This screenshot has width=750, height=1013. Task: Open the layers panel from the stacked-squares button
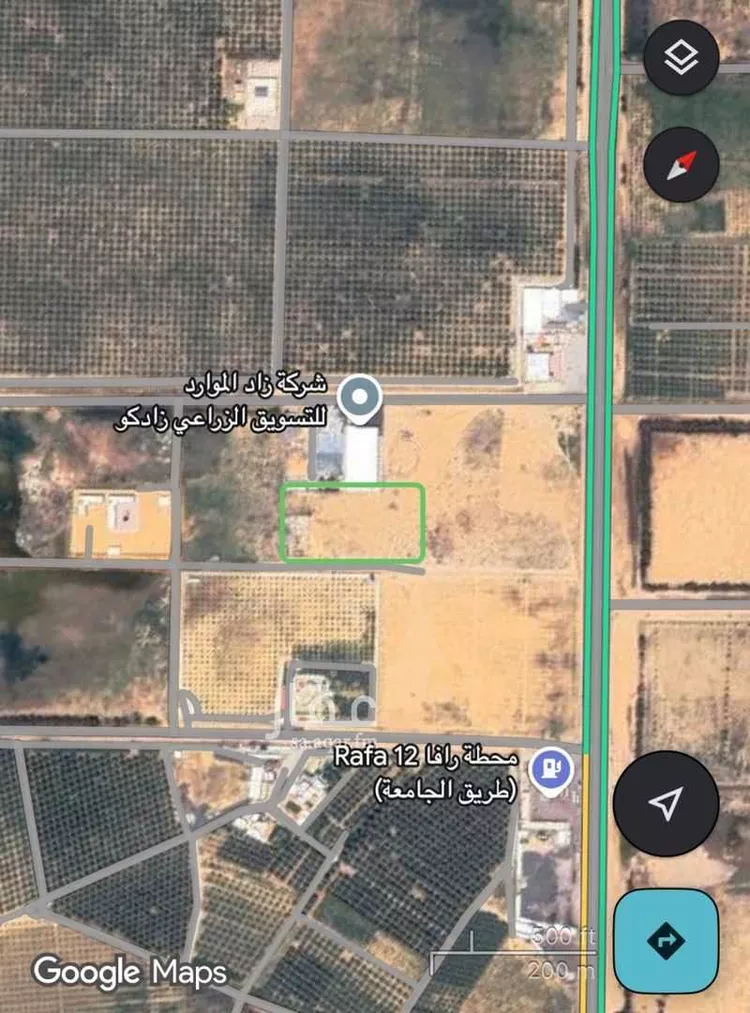[x=681, y=58]
